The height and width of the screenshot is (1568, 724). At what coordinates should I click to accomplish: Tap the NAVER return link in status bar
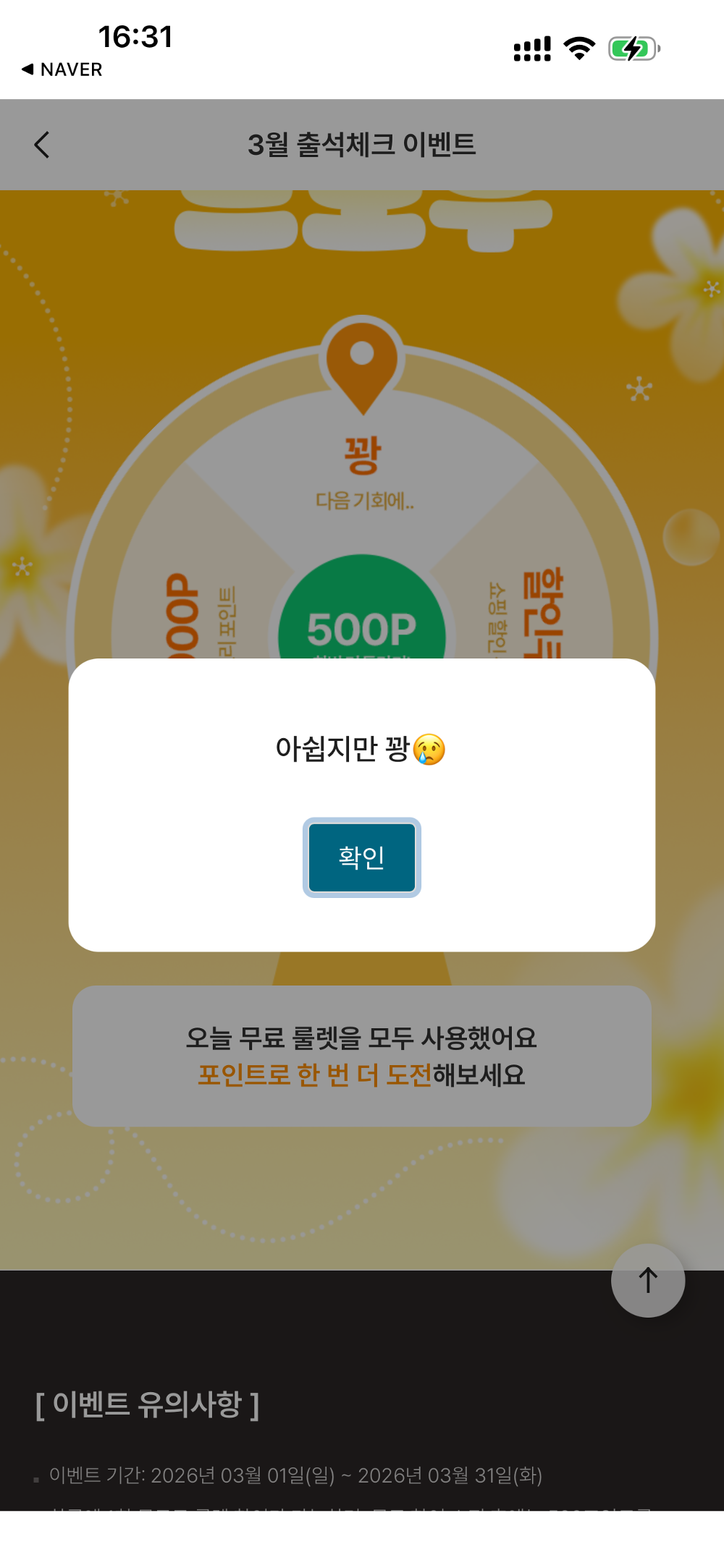tap(63, 69)
